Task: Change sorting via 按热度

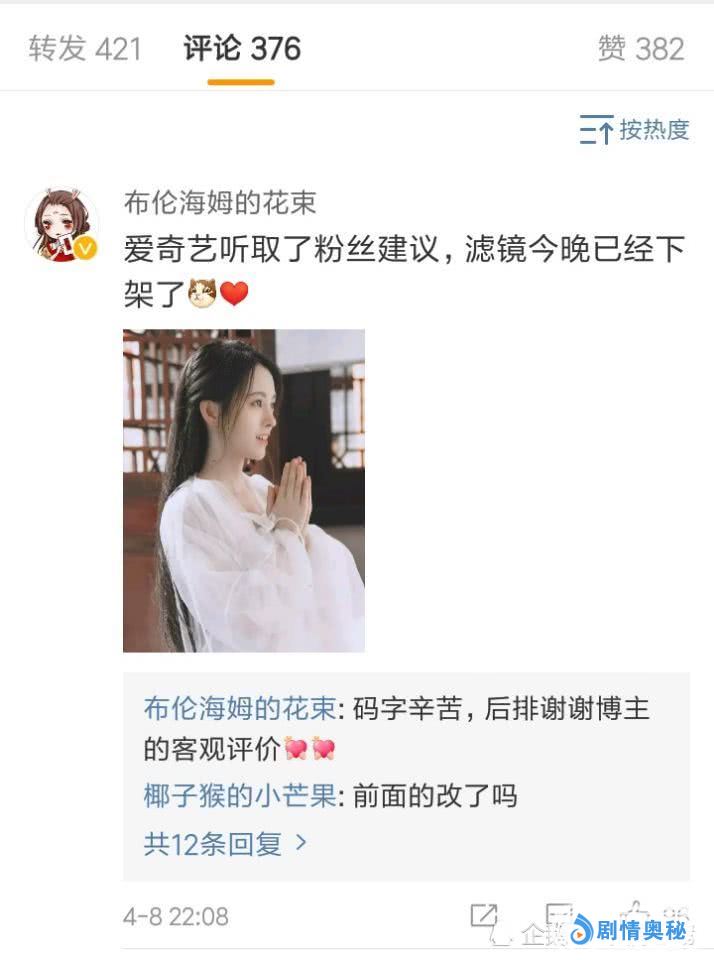Action: click(x=635, y=130)
